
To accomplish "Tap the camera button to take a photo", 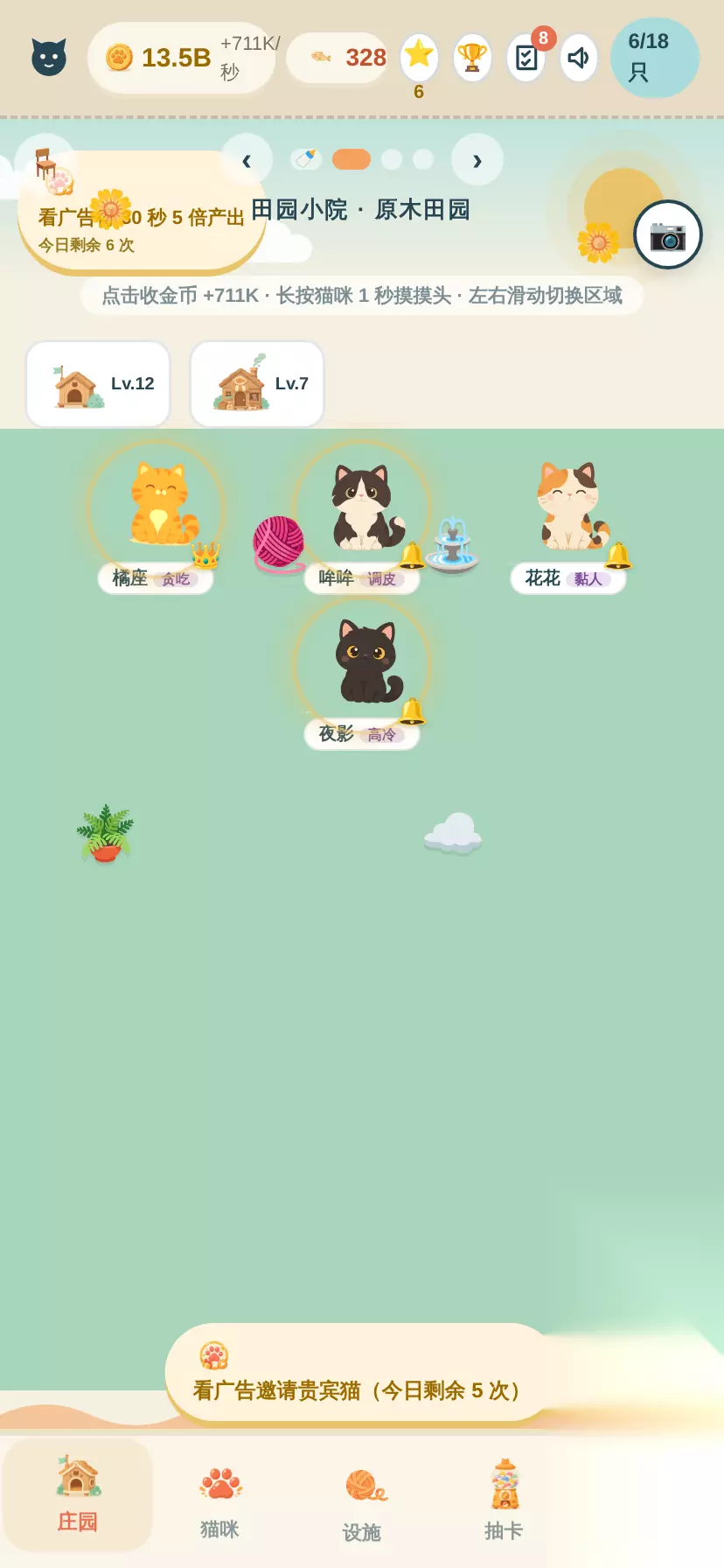I will pyautogui.click(x=668, y=234).
